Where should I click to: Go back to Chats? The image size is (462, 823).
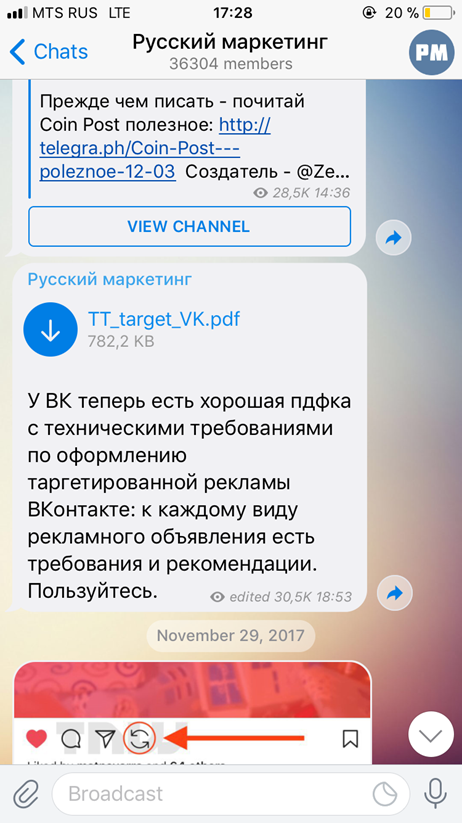48,52
